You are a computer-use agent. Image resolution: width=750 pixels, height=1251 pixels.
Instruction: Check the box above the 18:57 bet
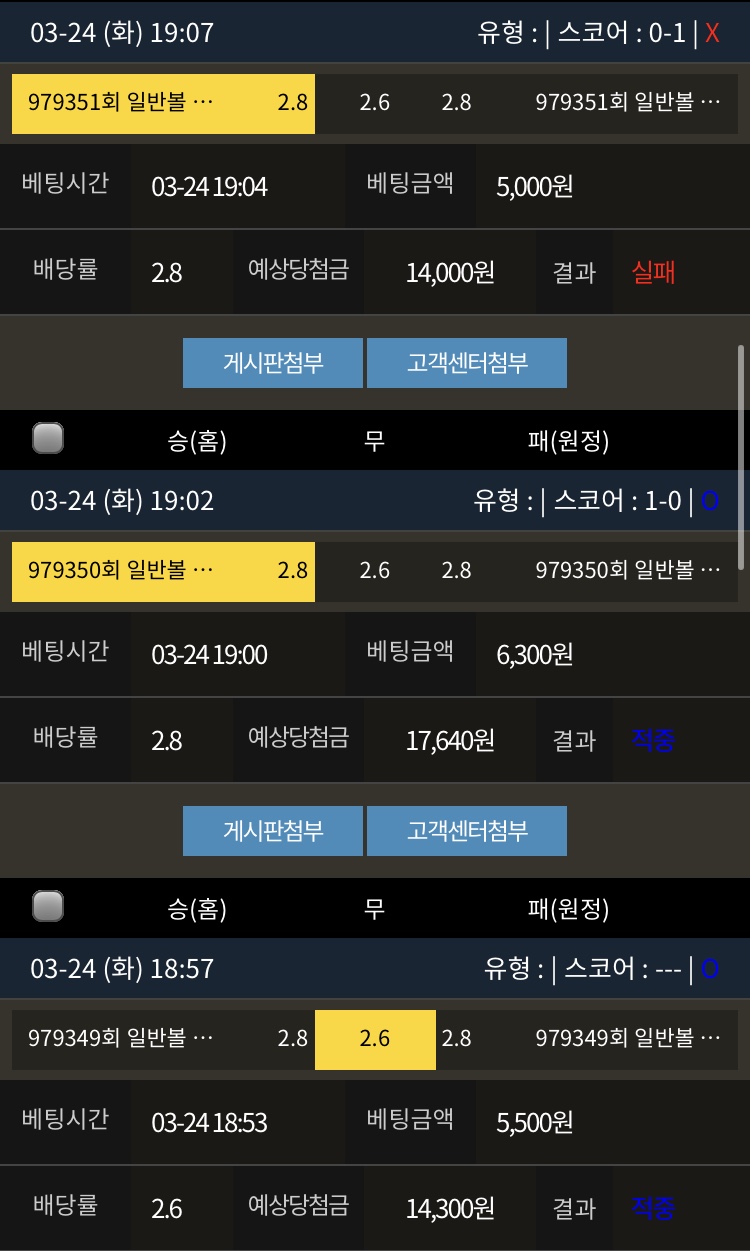point(48,906)
